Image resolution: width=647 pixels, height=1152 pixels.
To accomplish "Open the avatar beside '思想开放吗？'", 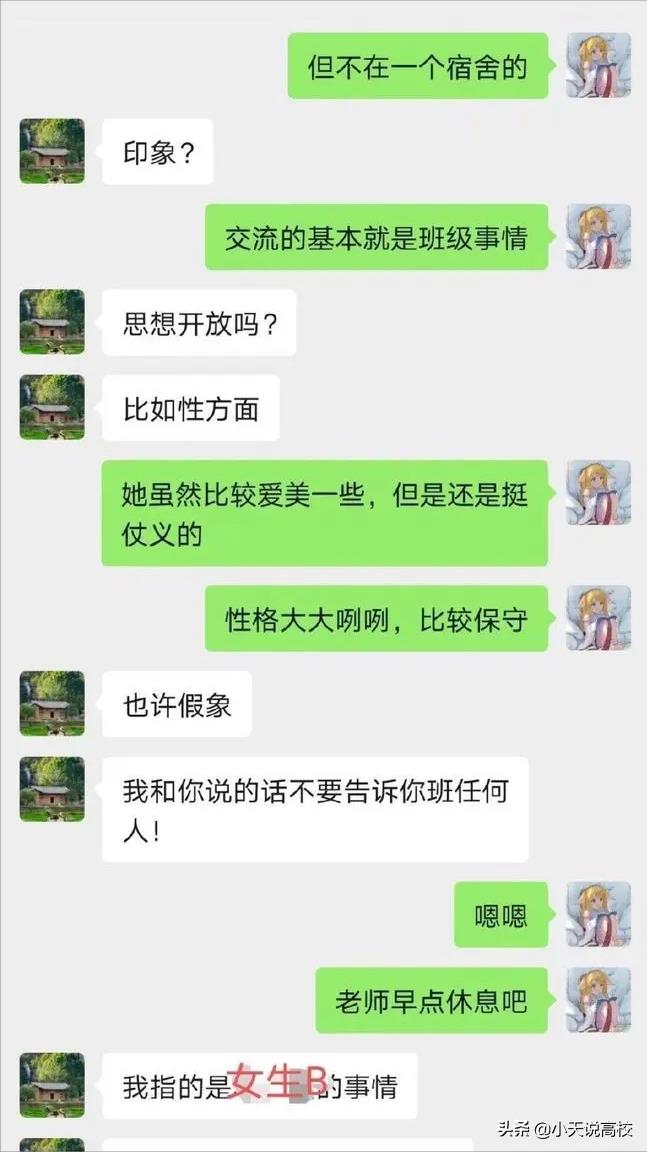I will [x=52, y=322].
